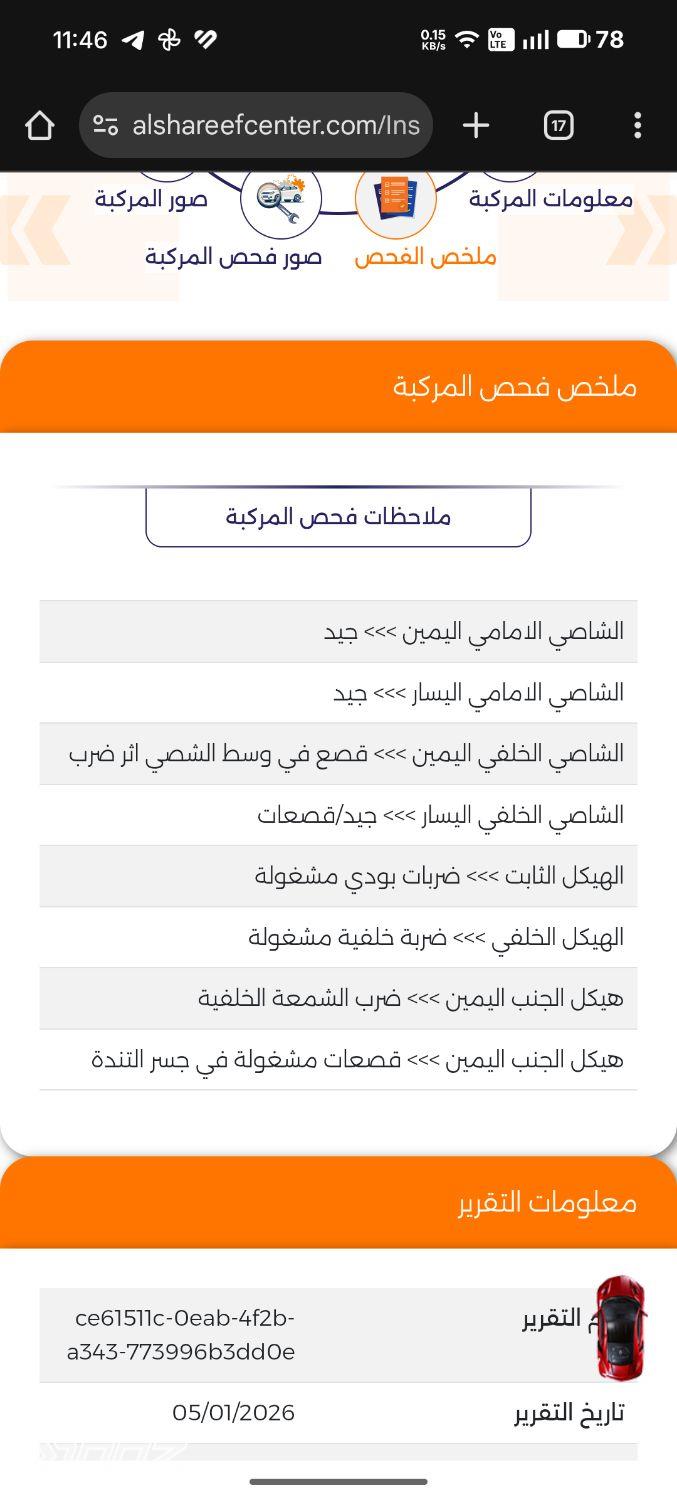Open a new browser tab
The height and width of the screenshot is (1500, 677).
(x=476, y=126)
